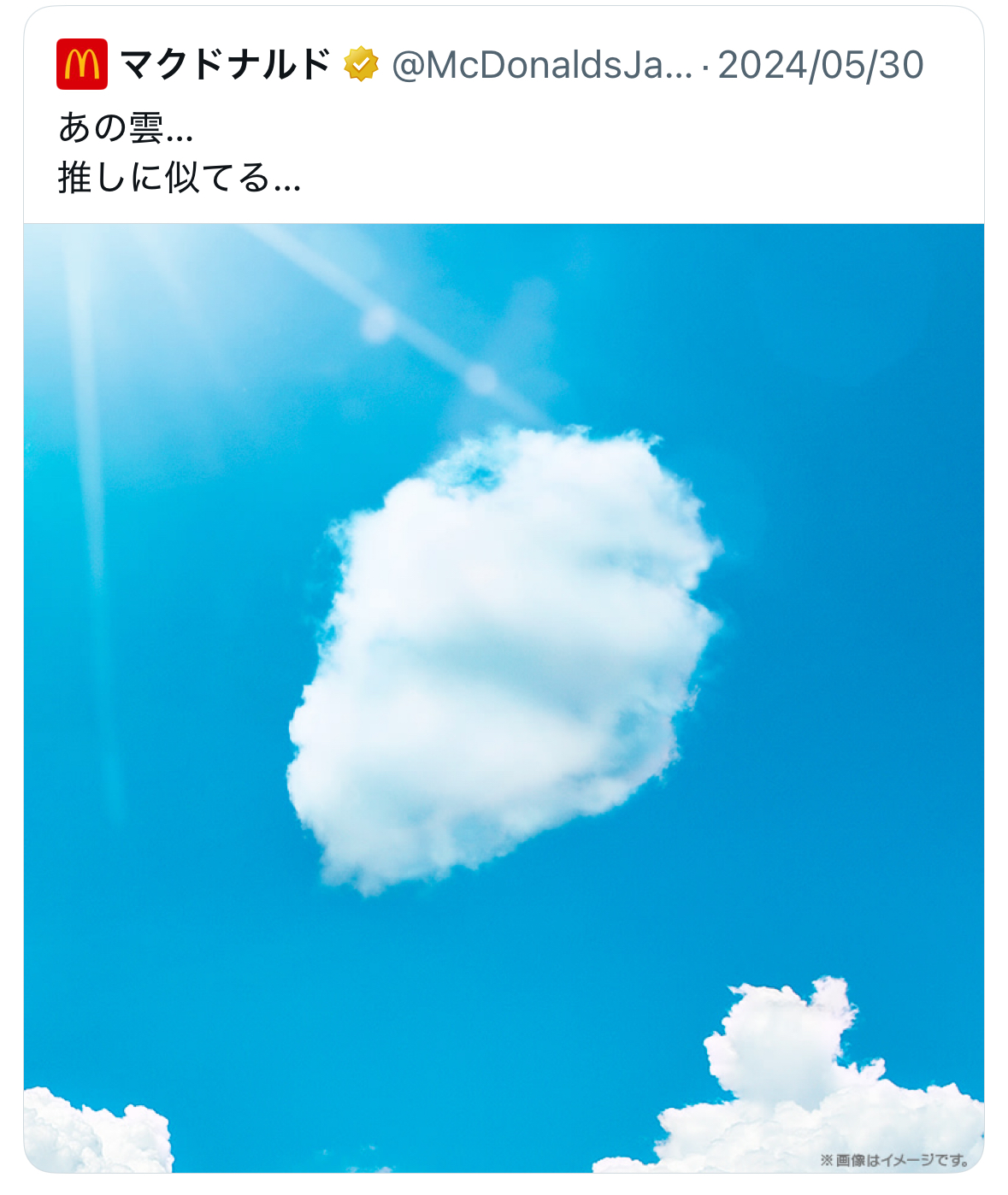Open the マクドナルド account name
1008x1195 pixels.
click(x=225, y=65)
